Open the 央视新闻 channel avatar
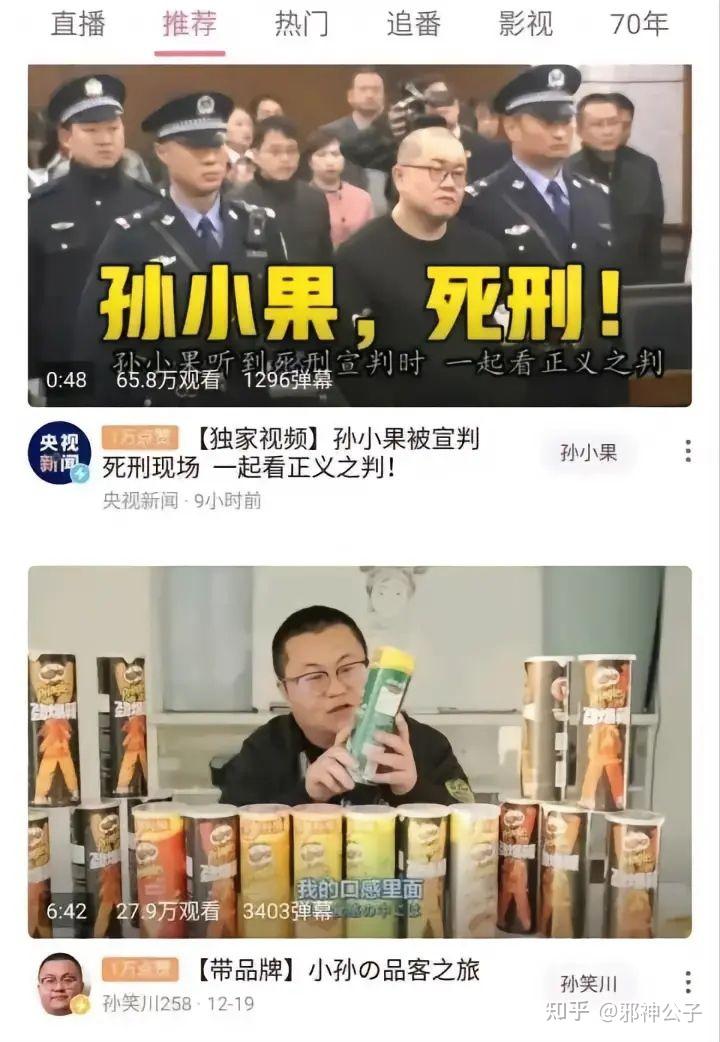Screen dimensions: 720x1042 tap(59, 453)
